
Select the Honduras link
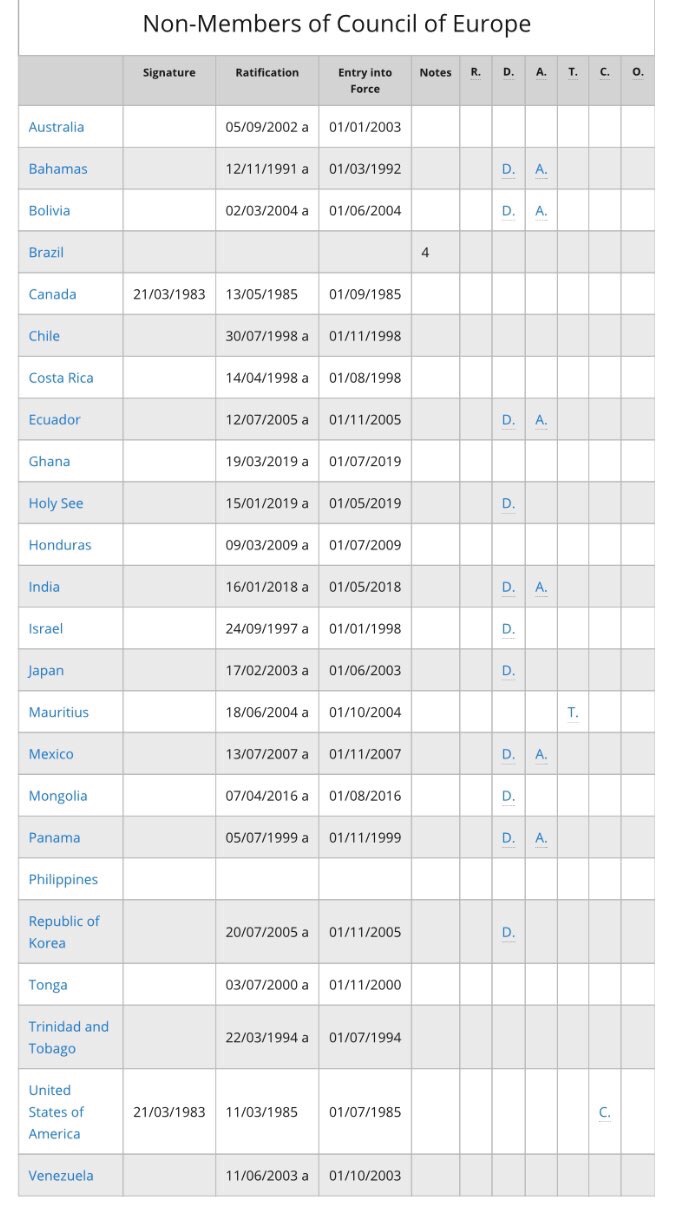[60, 545]
